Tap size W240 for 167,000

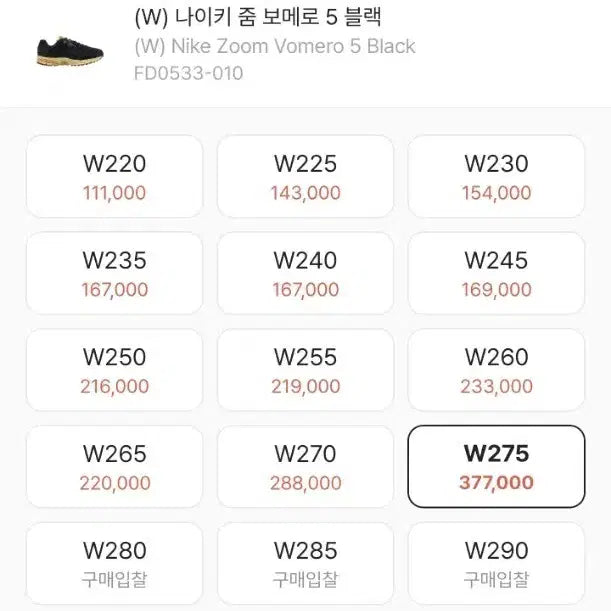coord(305,274)
